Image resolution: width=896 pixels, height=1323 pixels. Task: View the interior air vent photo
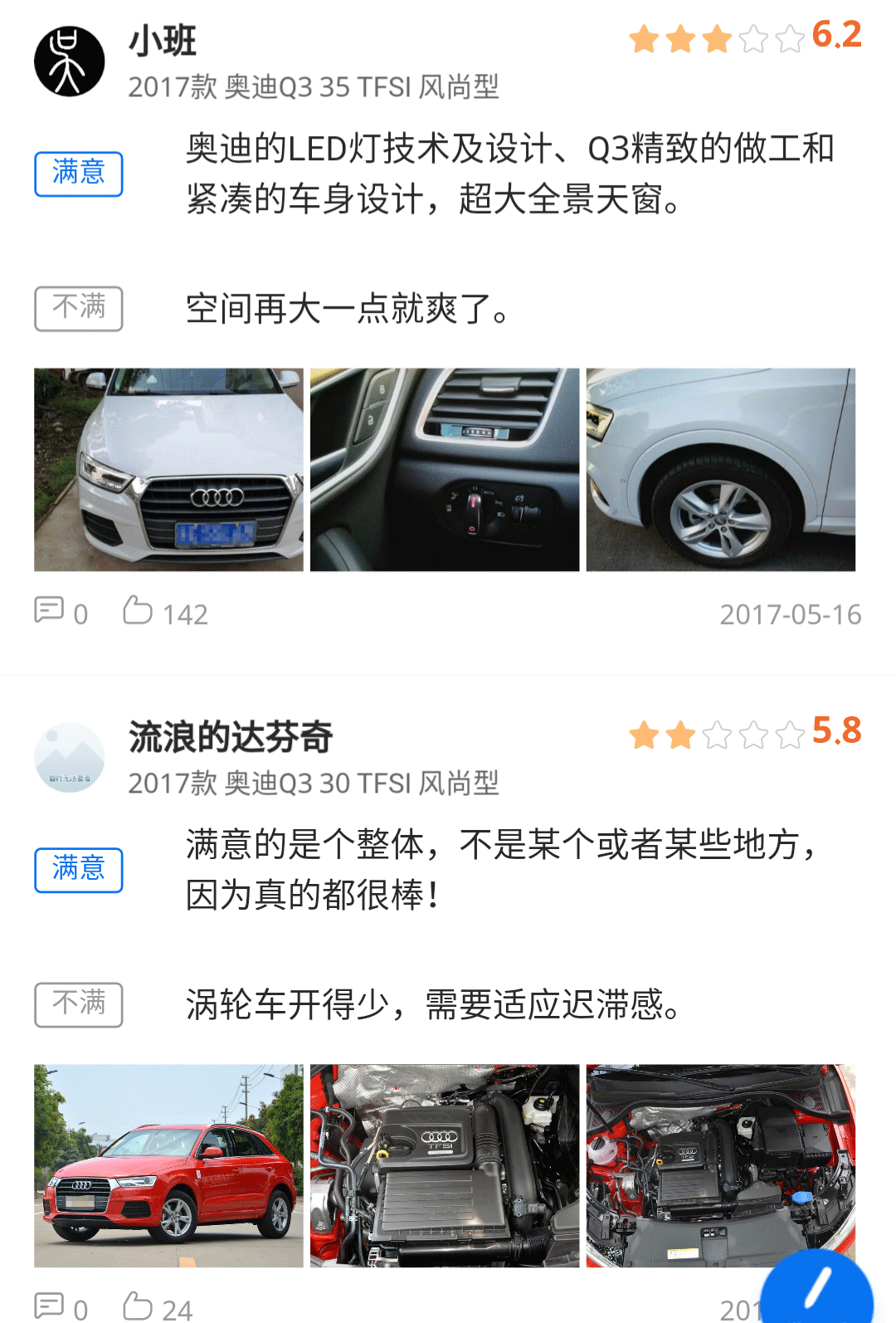pos(445,470)
